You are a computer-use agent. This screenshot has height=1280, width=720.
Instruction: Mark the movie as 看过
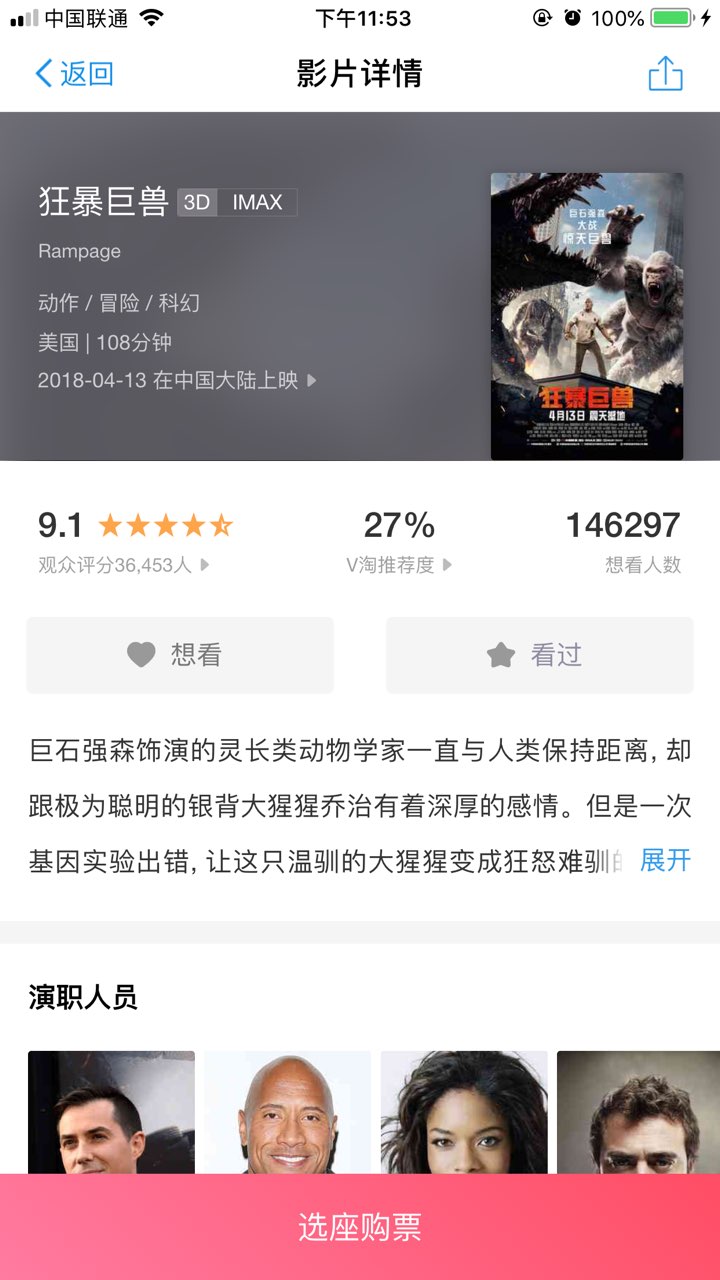click(x=539, y=655)
